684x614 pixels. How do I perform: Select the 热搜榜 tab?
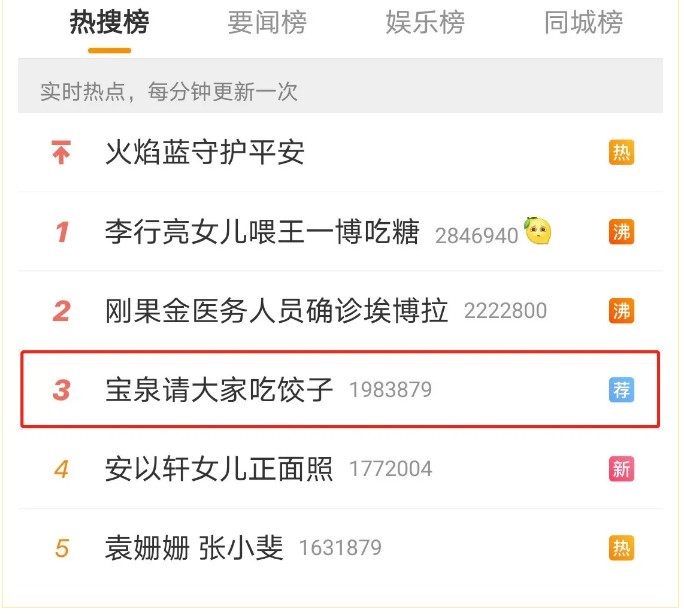[x=109, y=22]
